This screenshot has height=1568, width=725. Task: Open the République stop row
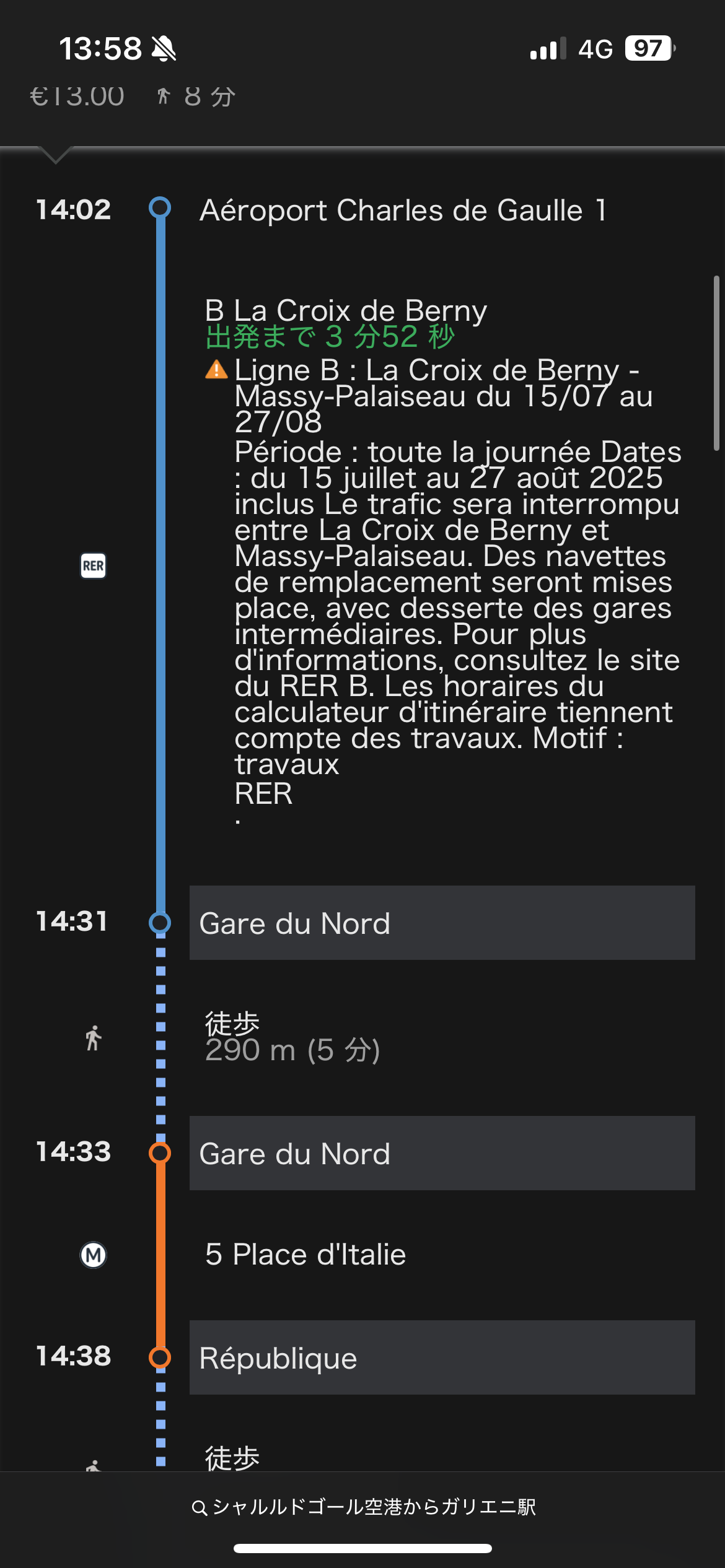441,1357
